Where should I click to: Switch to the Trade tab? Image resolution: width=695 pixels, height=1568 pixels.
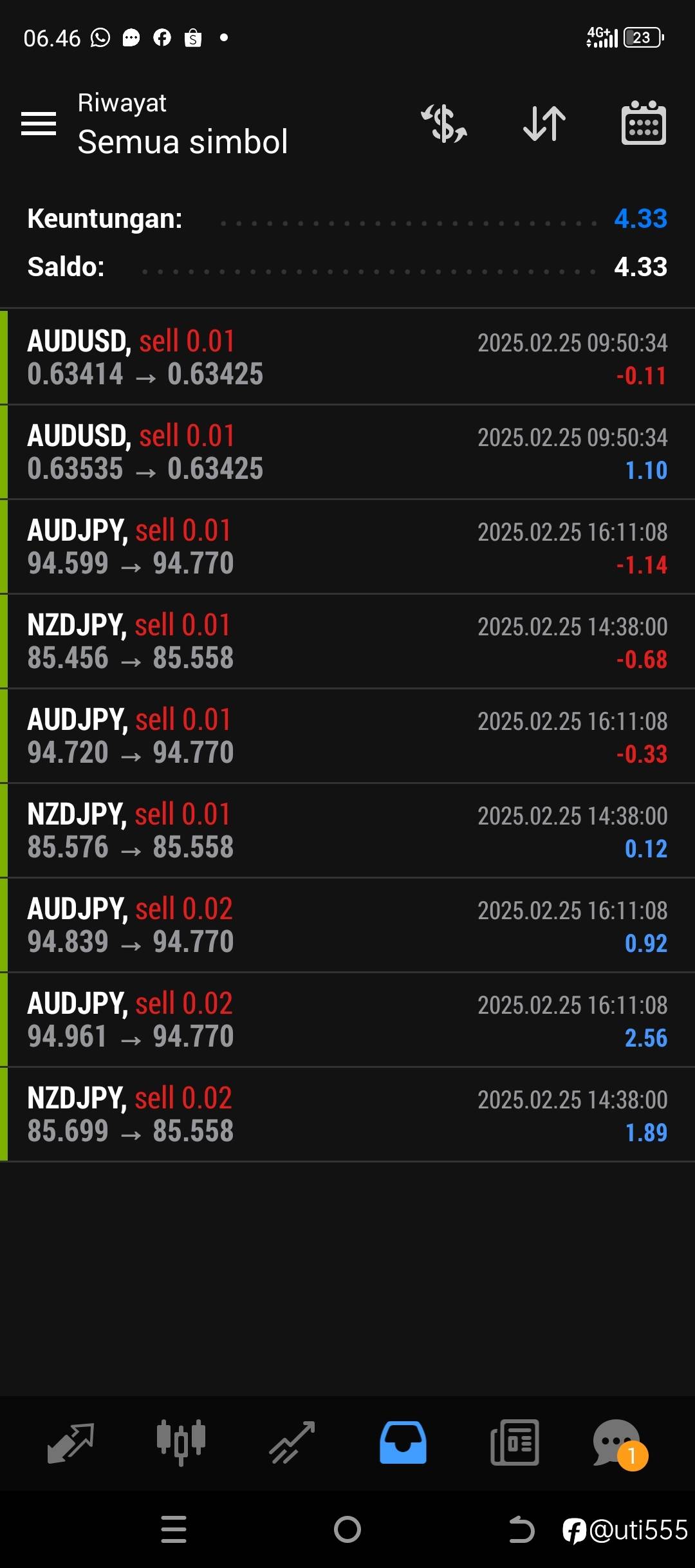tap(292, 1442)
